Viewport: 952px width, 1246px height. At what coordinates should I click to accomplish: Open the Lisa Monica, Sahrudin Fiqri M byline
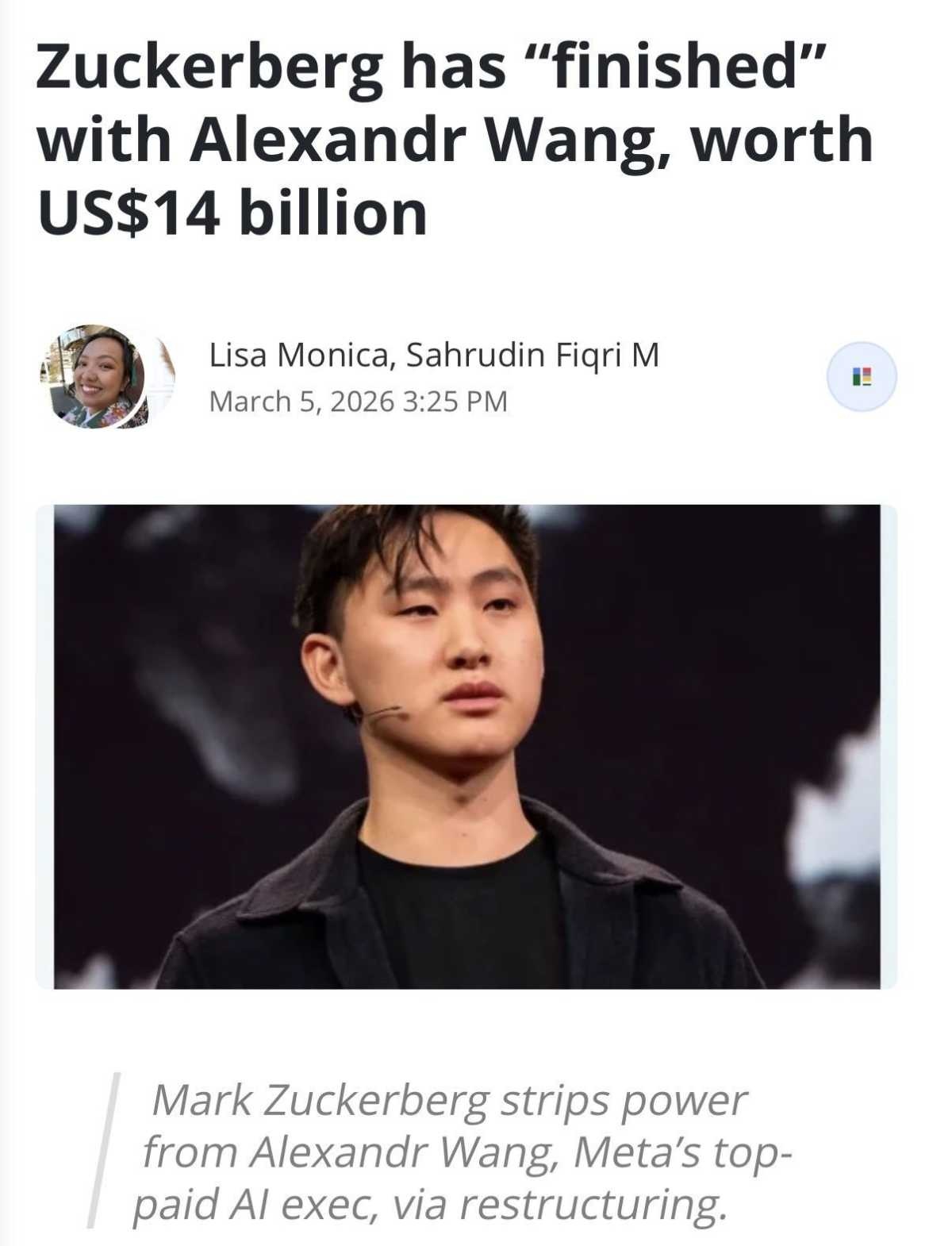coord(434,355)
